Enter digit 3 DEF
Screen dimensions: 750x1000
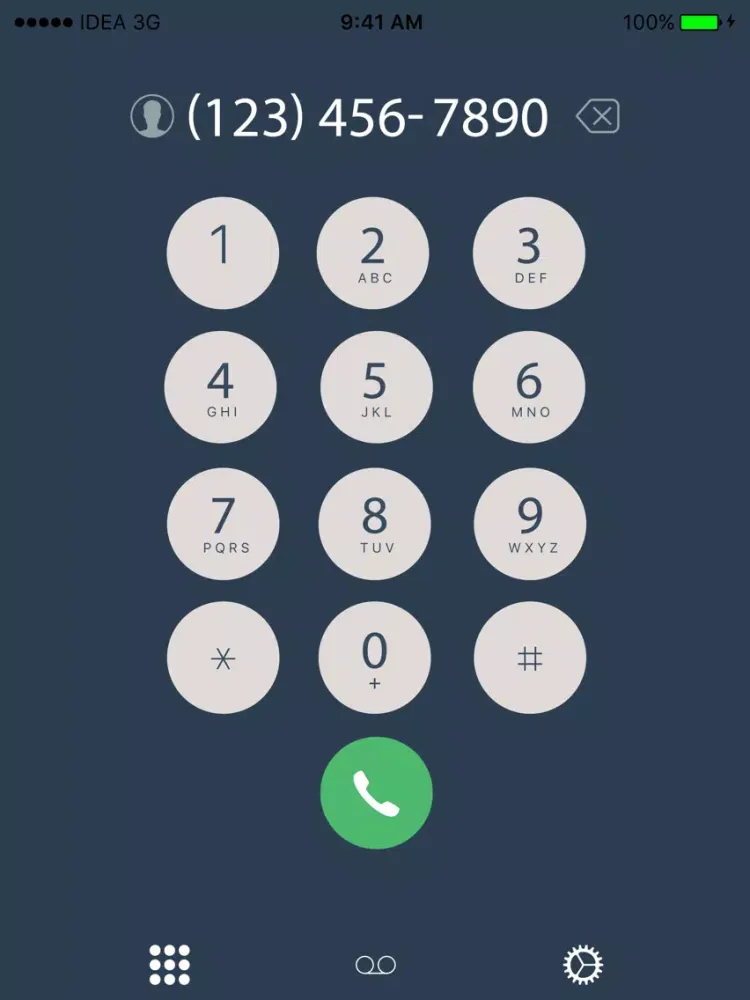pyautogui.click(x=529, y=253)
